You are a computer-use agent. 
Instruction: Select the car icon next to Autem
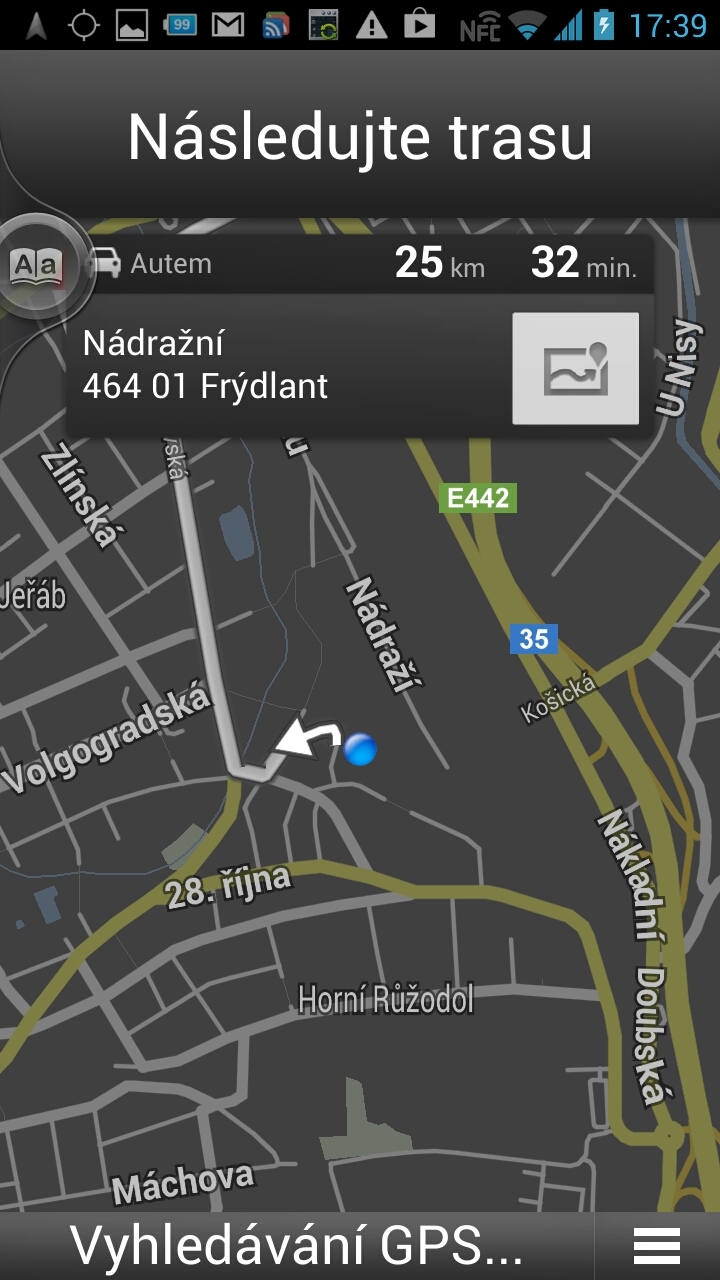coord(106,262)
